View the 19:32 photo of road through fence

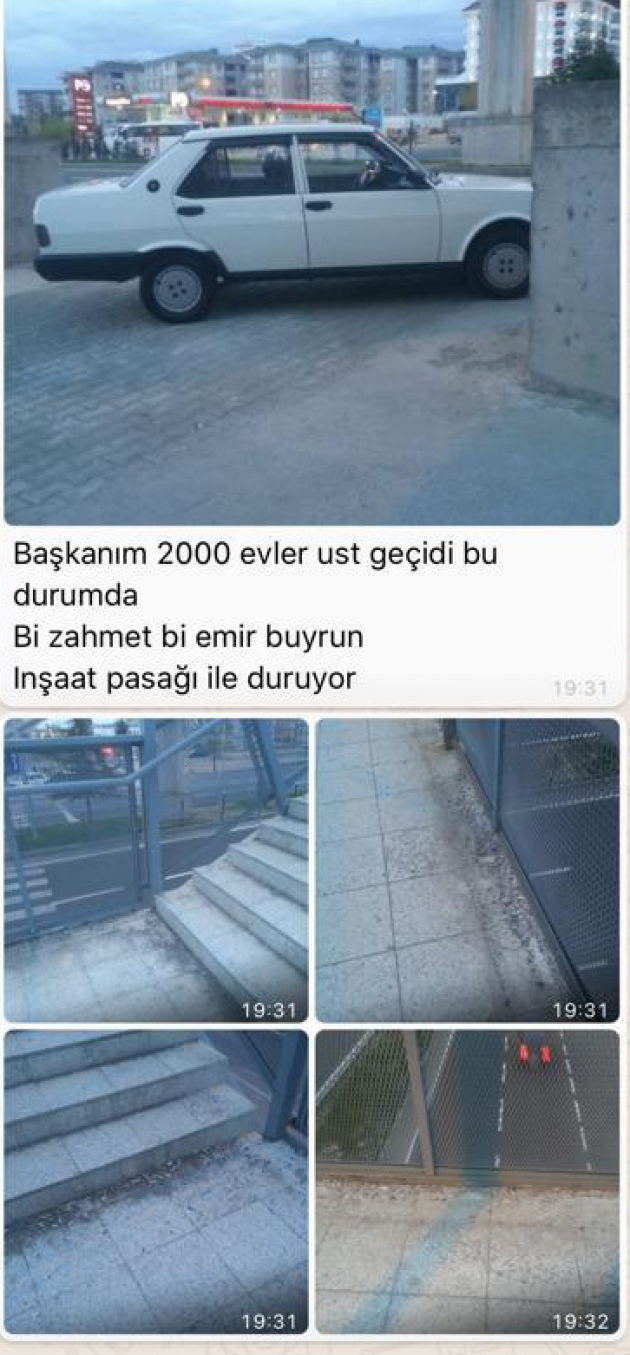coord(467,1181)
